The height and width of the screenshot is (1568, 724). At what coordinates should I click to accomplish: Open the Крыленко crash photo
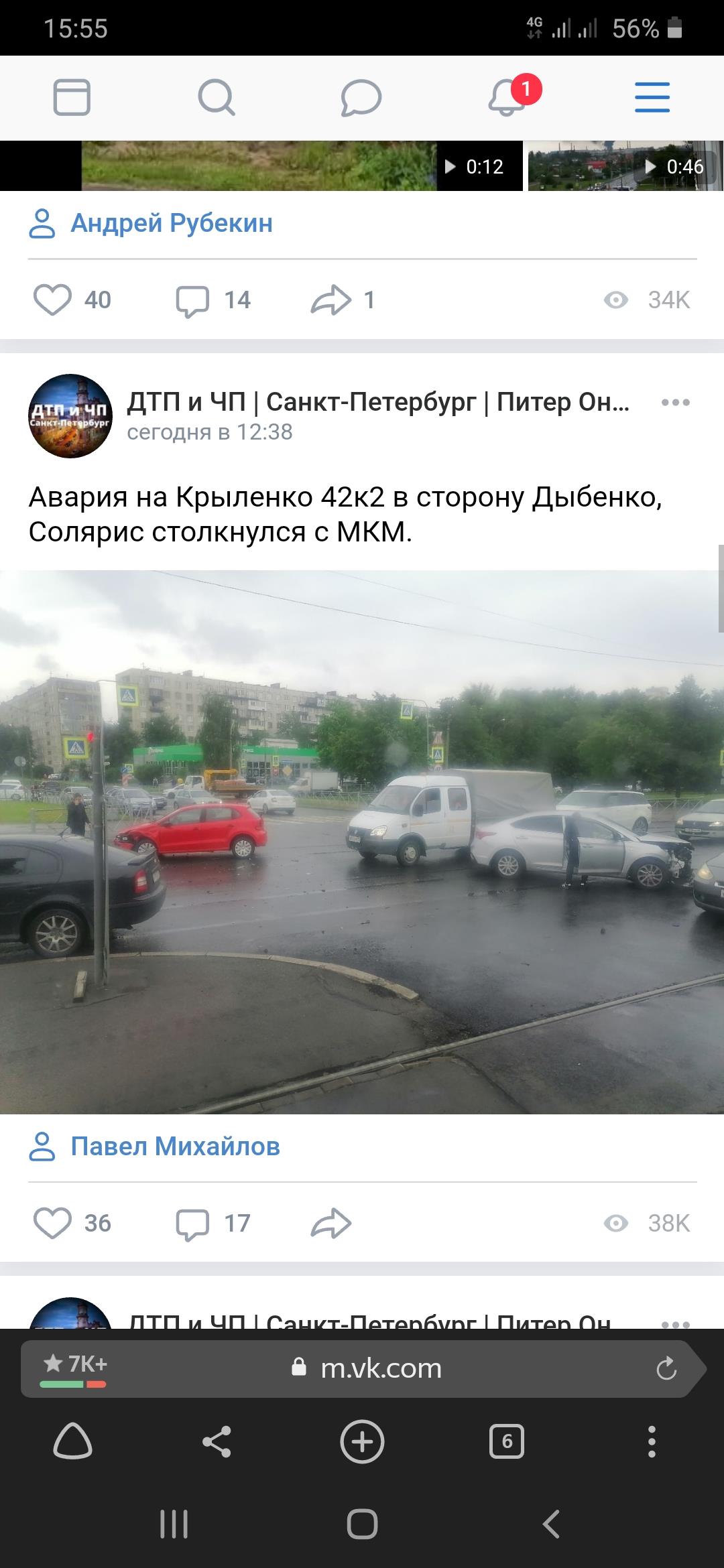point(362,842)
